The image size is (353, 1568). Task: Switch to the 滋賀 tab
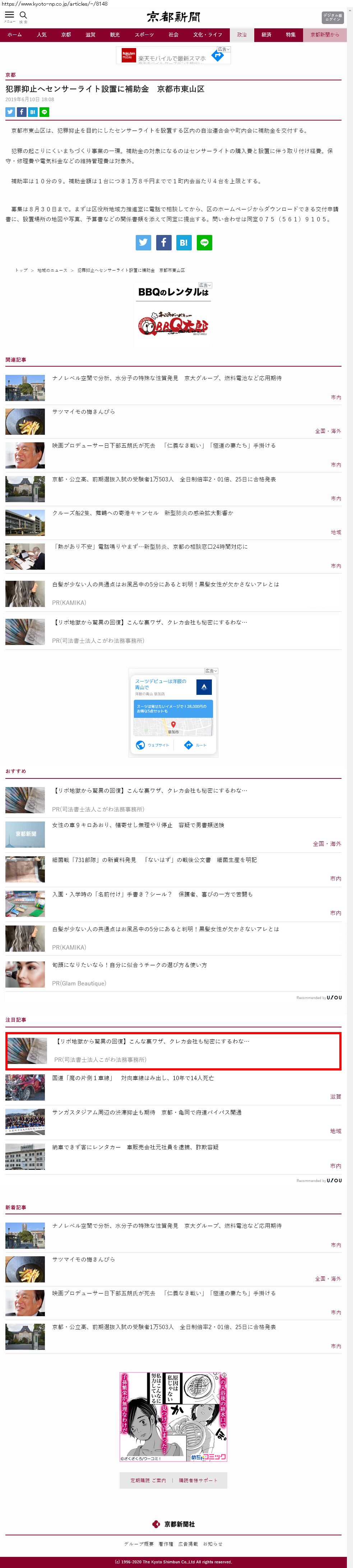pos(90,35)
